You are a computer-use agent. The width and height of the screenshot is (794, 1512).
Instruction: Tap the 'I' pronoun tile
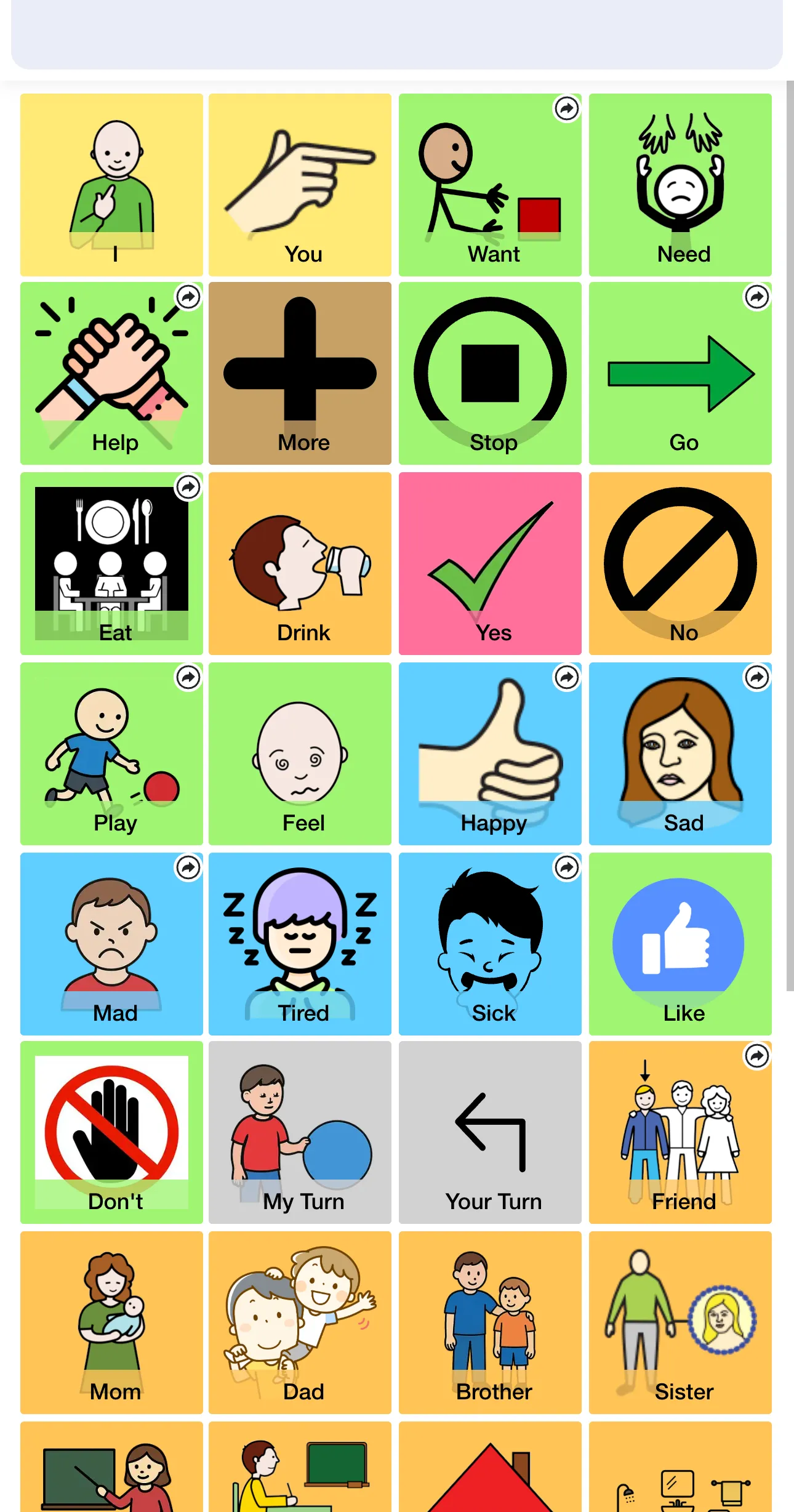[111, 185]
